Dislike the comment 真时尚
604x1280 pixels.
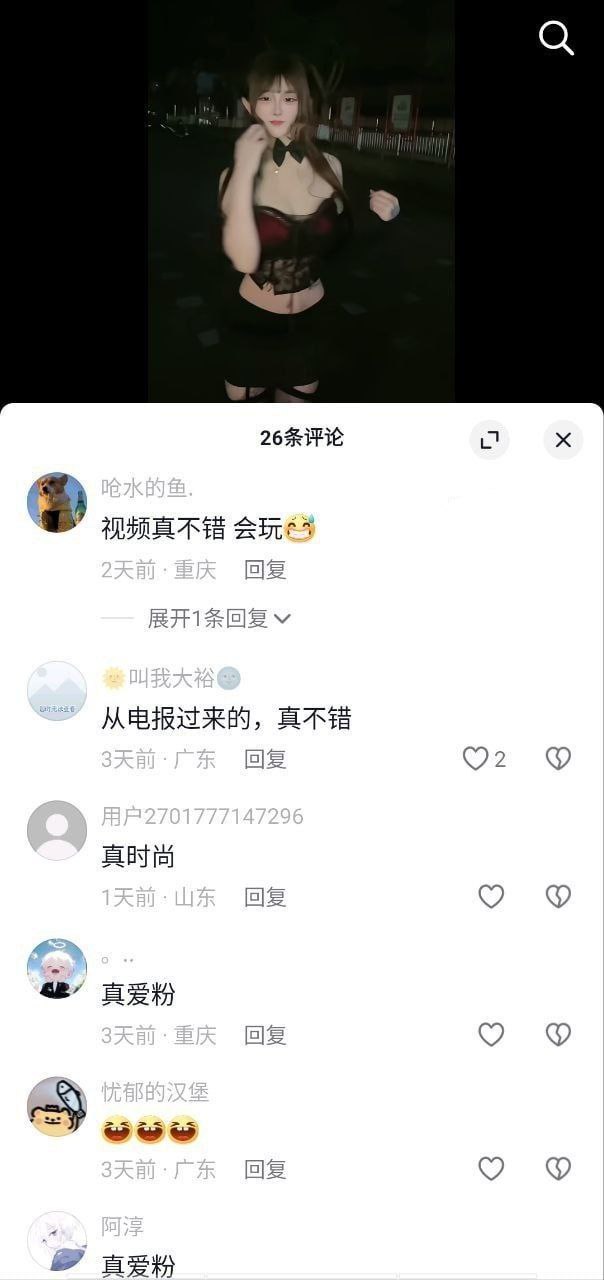(x=558, y=897)
